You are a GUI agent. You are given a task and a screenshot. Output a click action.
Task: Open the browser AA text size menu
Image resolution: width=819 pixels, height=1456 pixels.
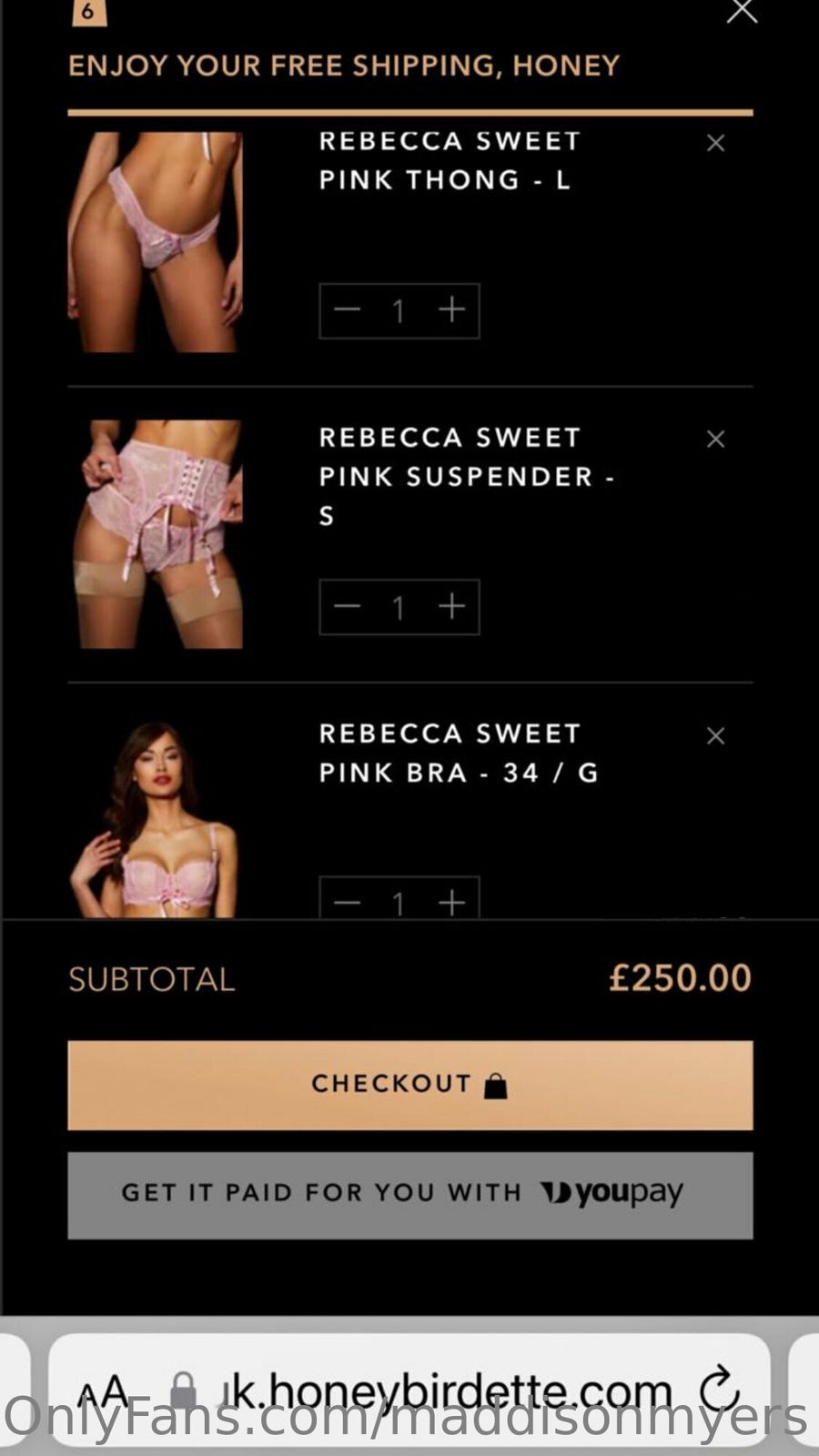pyautogui.click(x=103, y=1391)
